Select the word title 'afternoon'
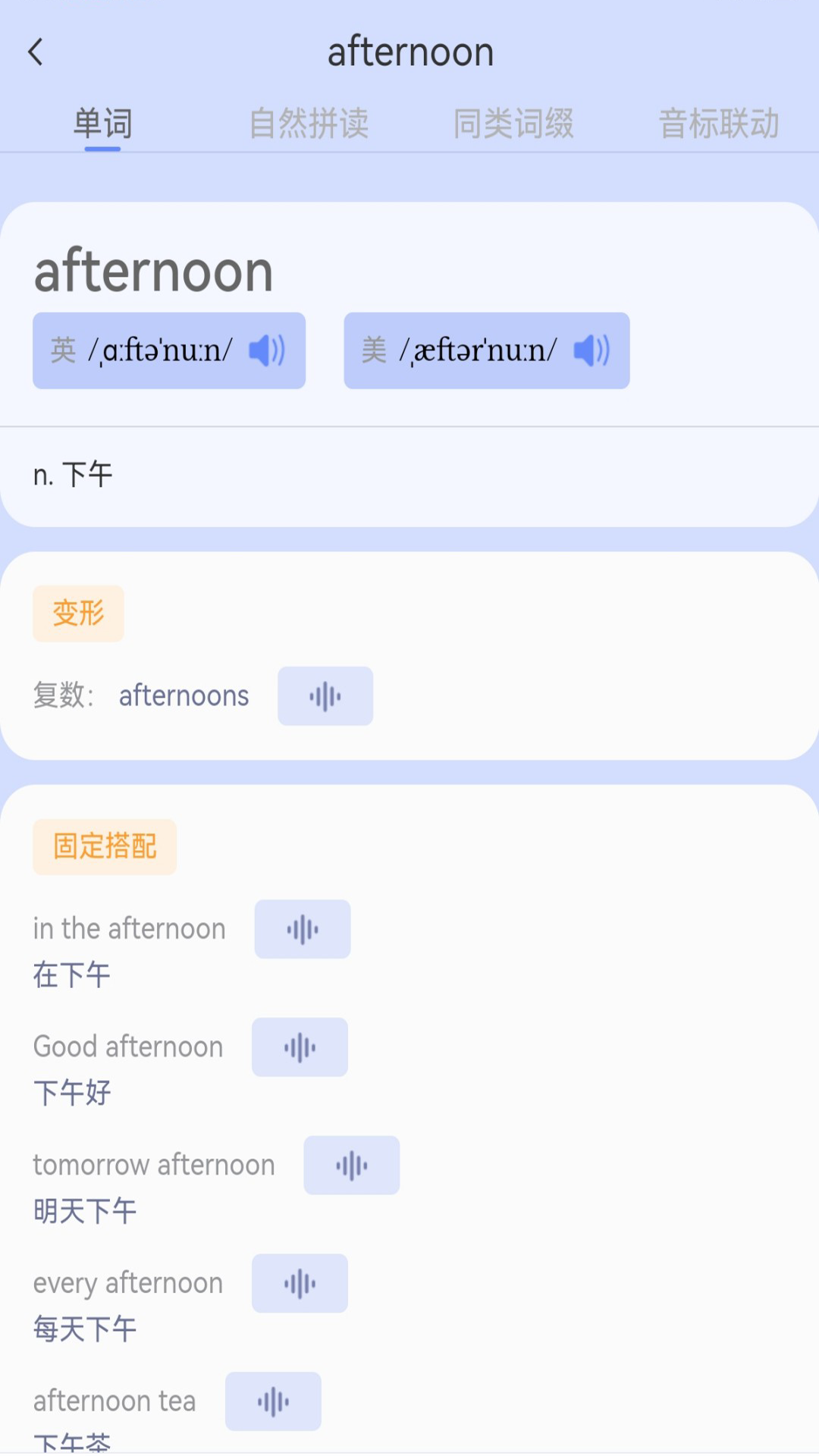Screen dimensions: 819x1456 coord(153,271)
